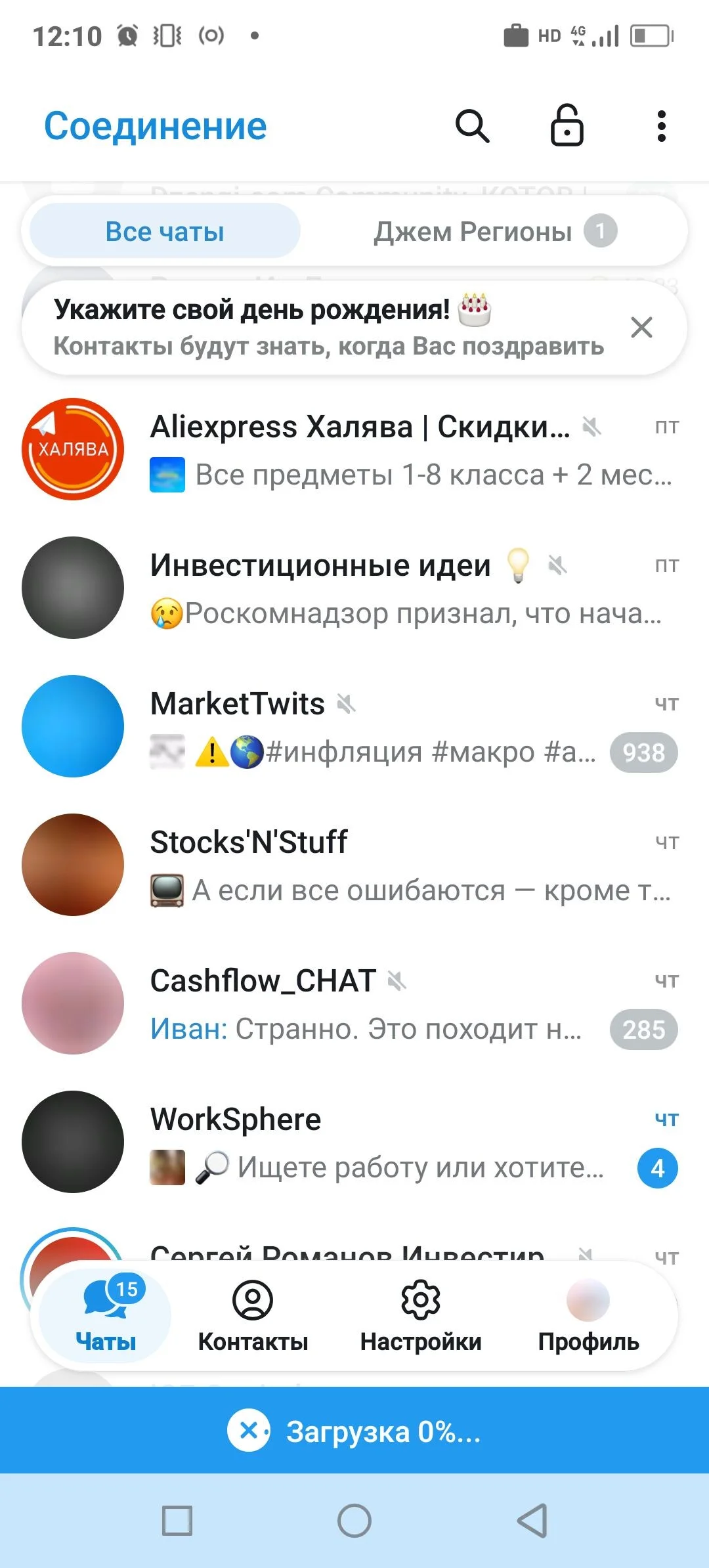The width and height of the screenshot is (709, 1568).
Task: Open the MarketTwits channel
Action: tap(354, 726)
